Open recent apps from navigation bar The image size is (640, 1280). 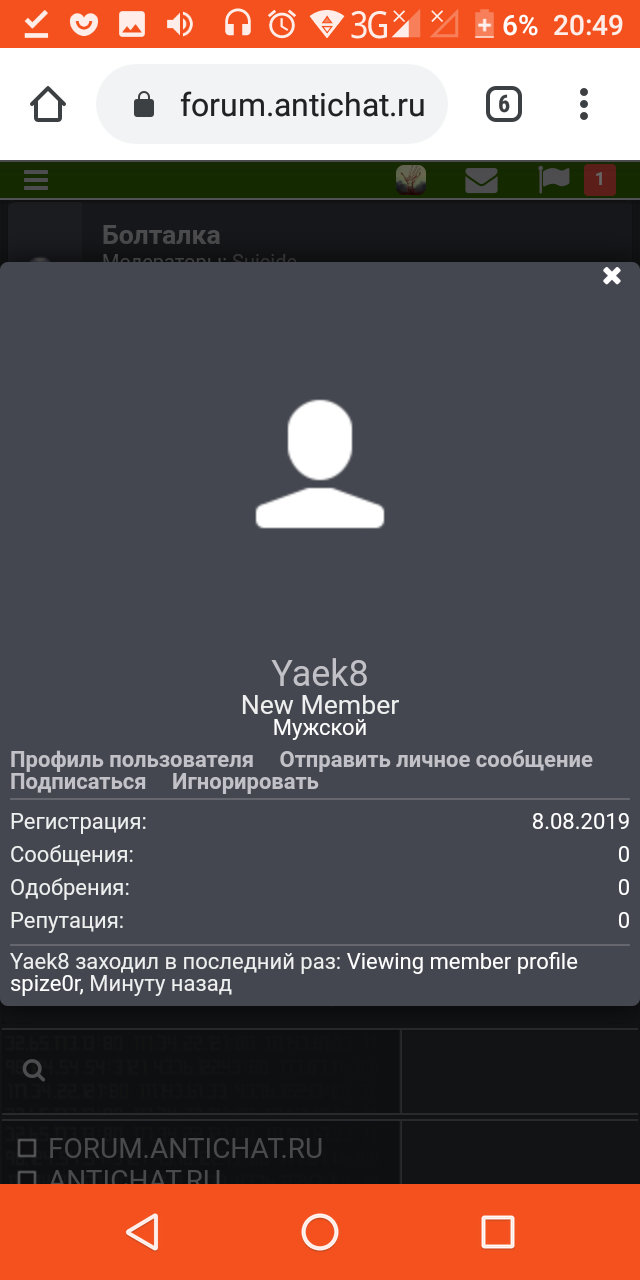click(x=497, y=1232)
